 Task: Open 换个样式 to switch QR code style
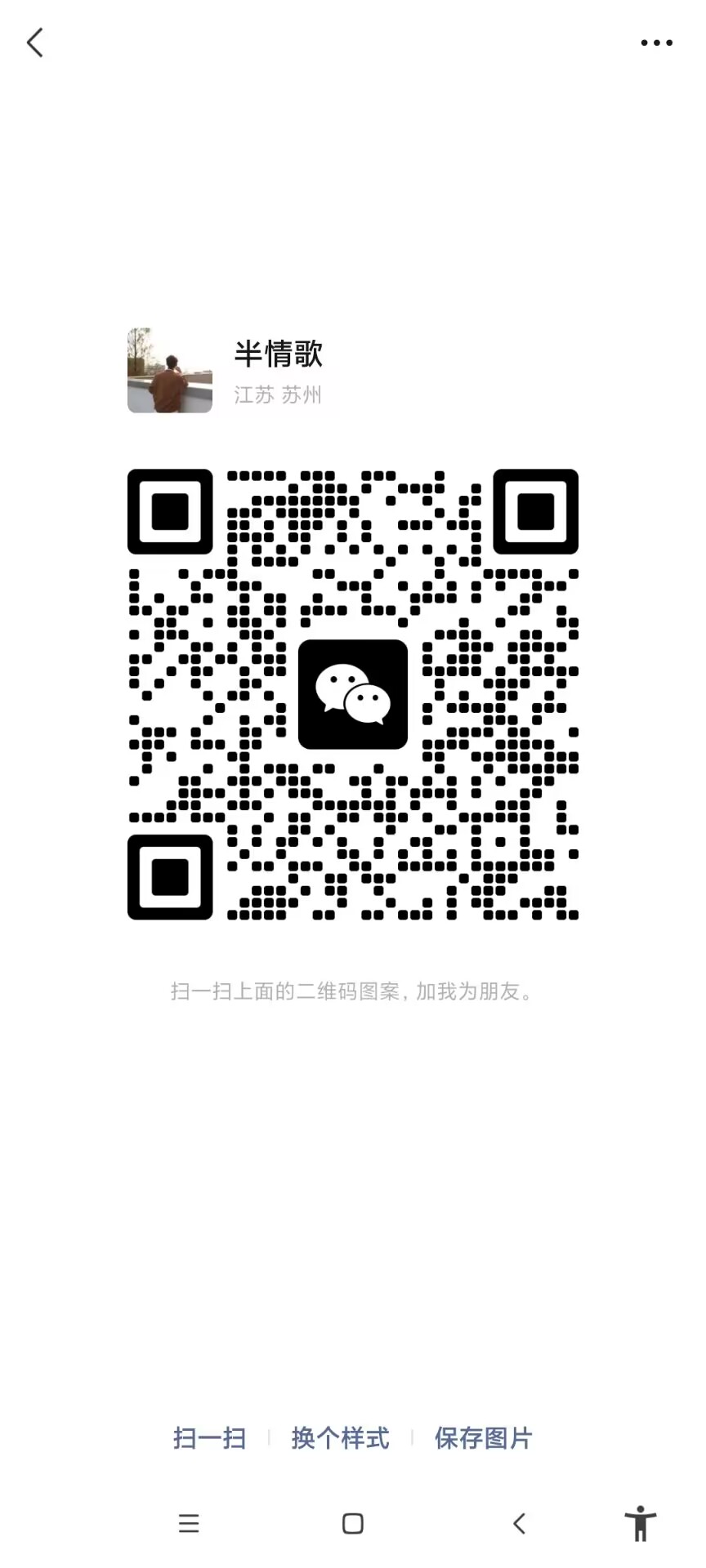340,1438
